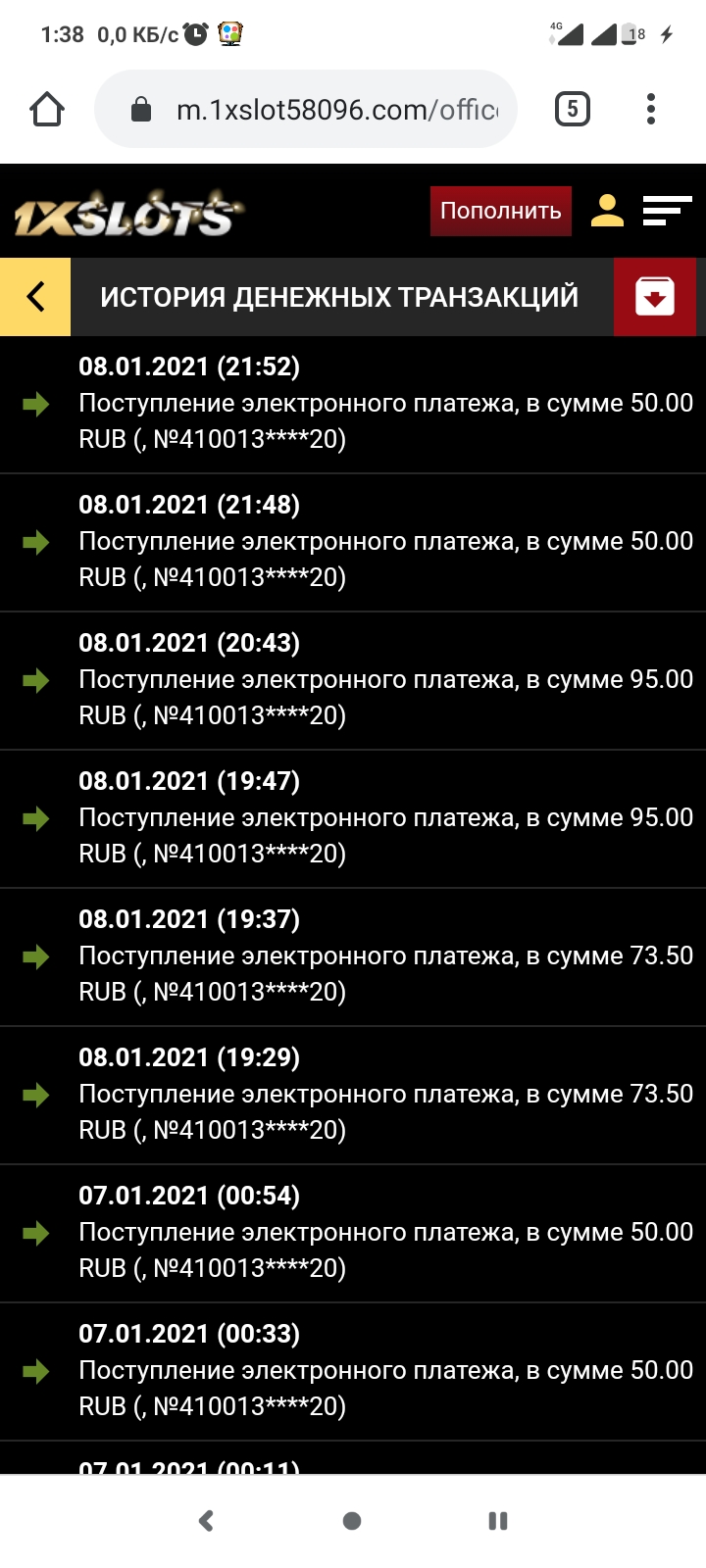
Task: Tap the green arrow next to the 21:52 transaction
Action: point(36,405)
